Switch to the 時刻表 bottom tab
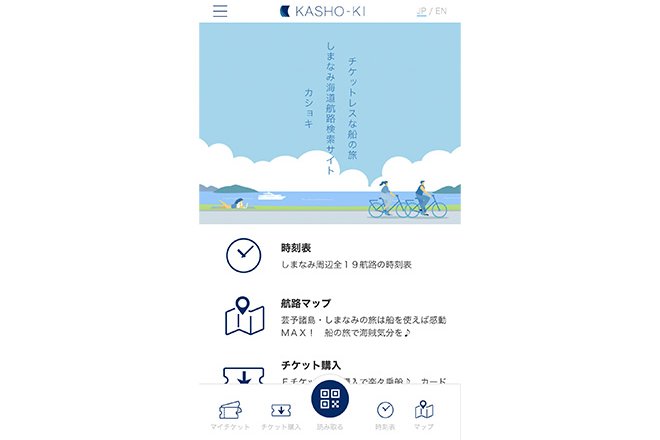 pyautogui.click(x=385, y=414)
